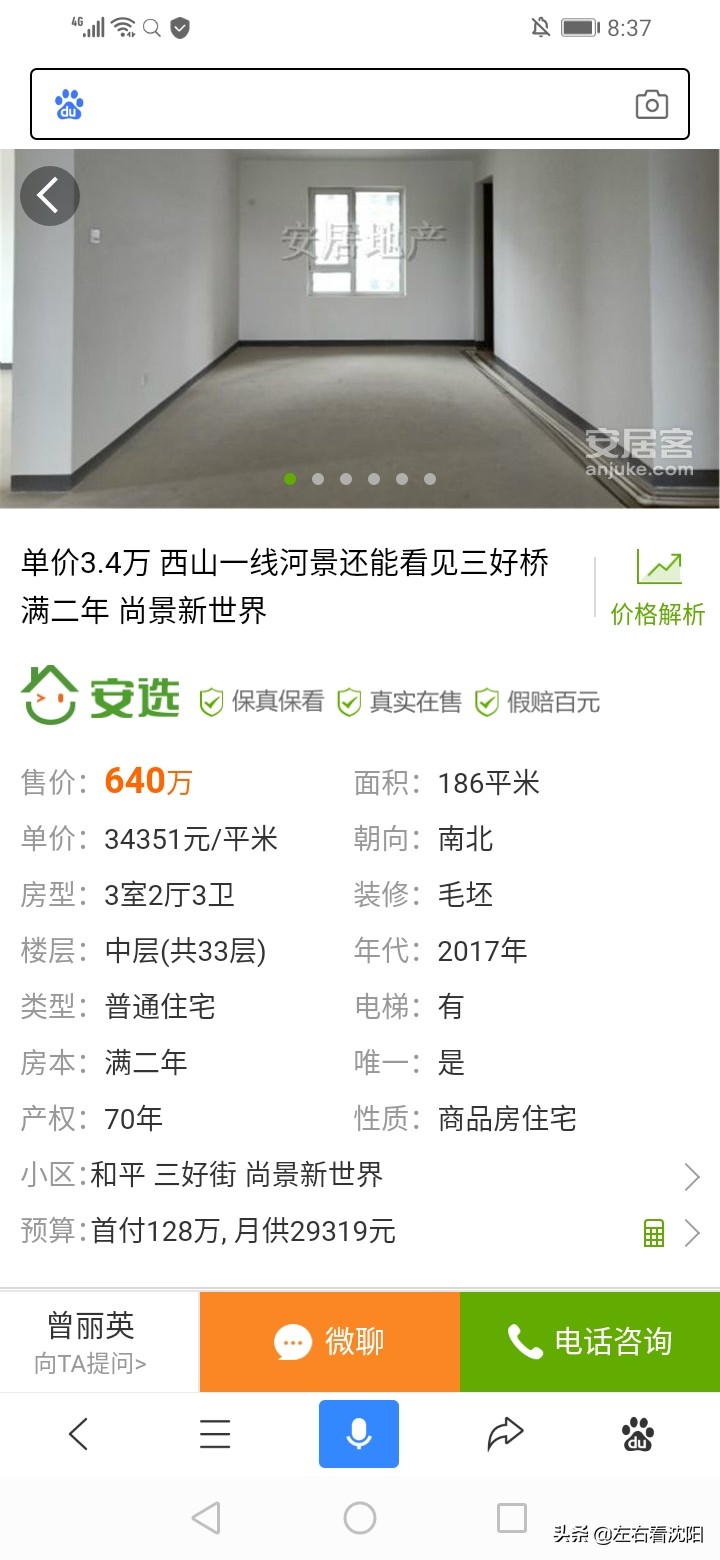The image size is (720, 1560).
Task: Tap the calculator icon beside the 预算 row
Action: [653, 1232]
